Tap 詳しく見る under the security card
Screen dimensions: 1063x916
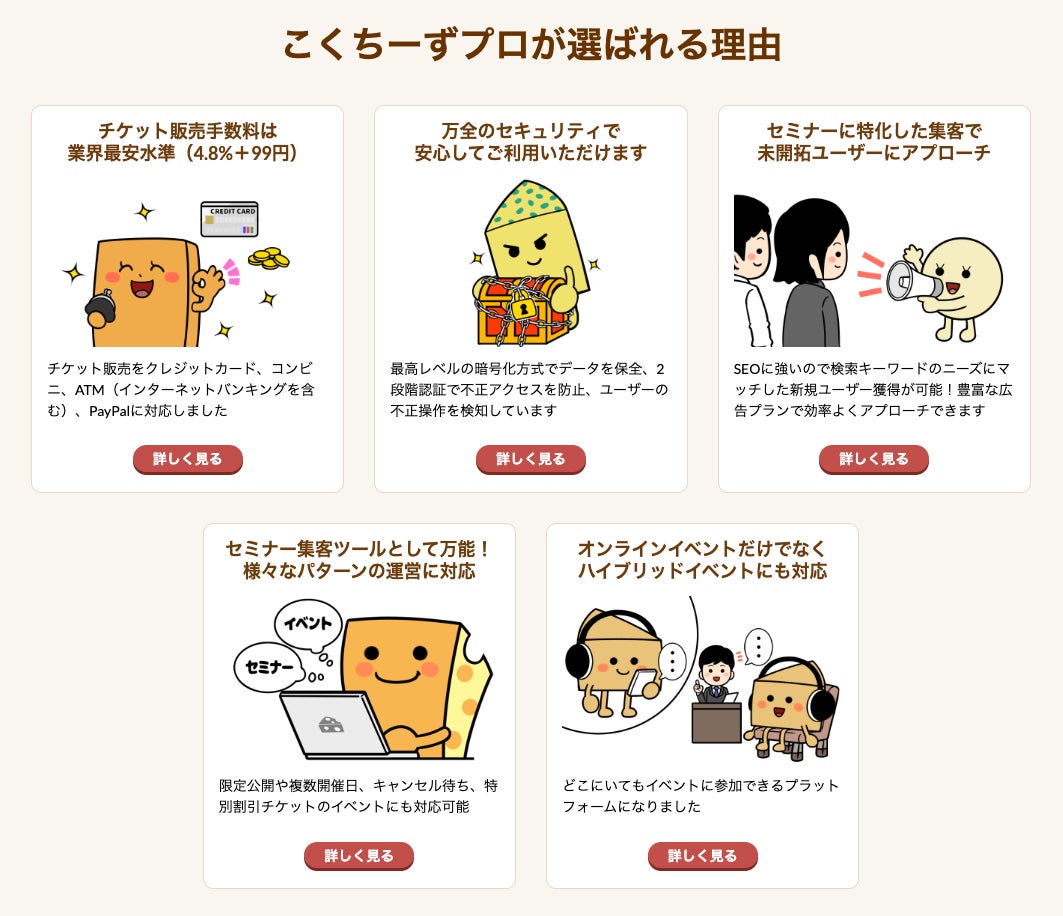point(531,459)
